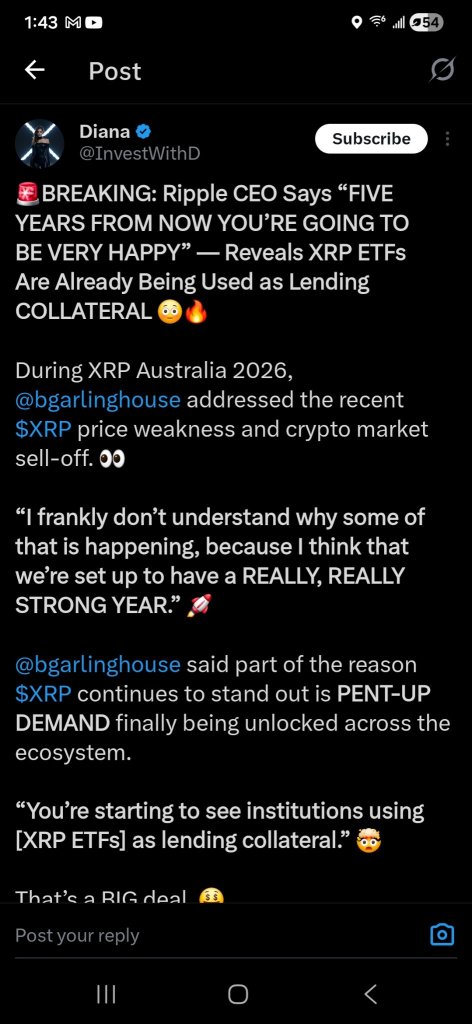Image resolution: width=472 pixels, height=1024 pixels.
Task: Attach a photo with the camera icon
Action: pos(442,935)
